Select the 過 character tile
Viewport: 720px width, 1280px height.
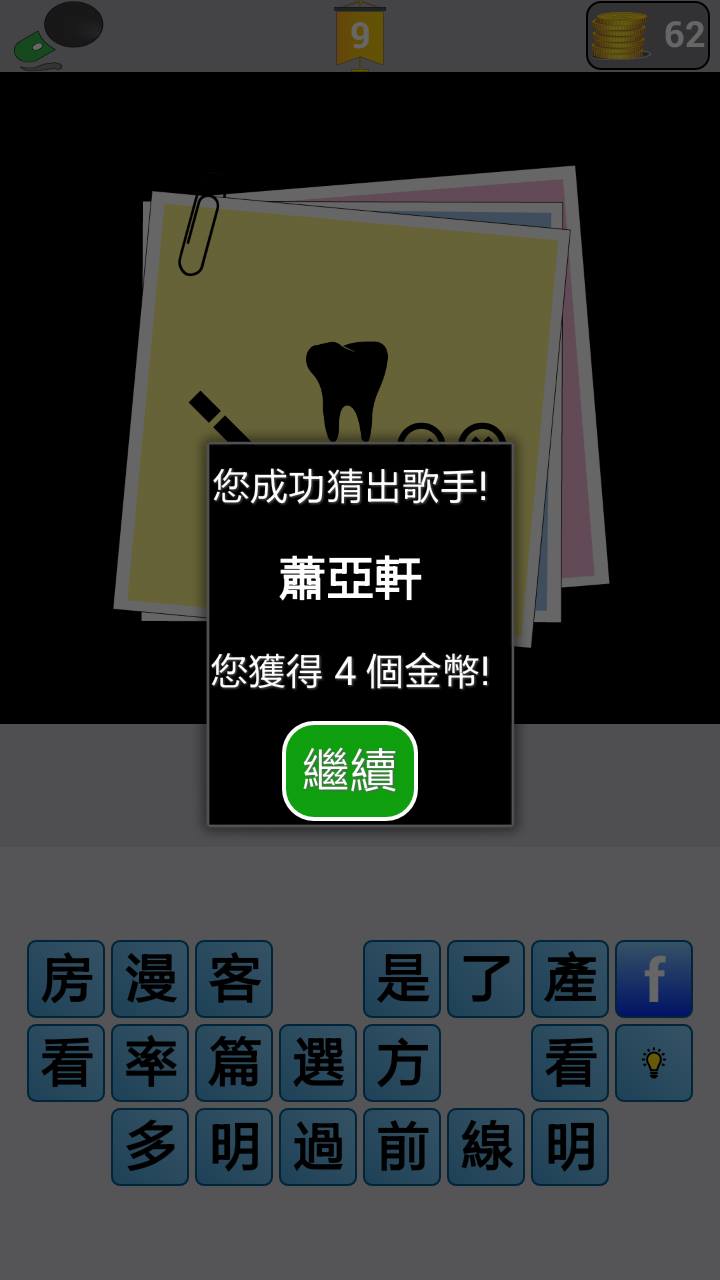pyautogui.click(x=318, y=1146)
